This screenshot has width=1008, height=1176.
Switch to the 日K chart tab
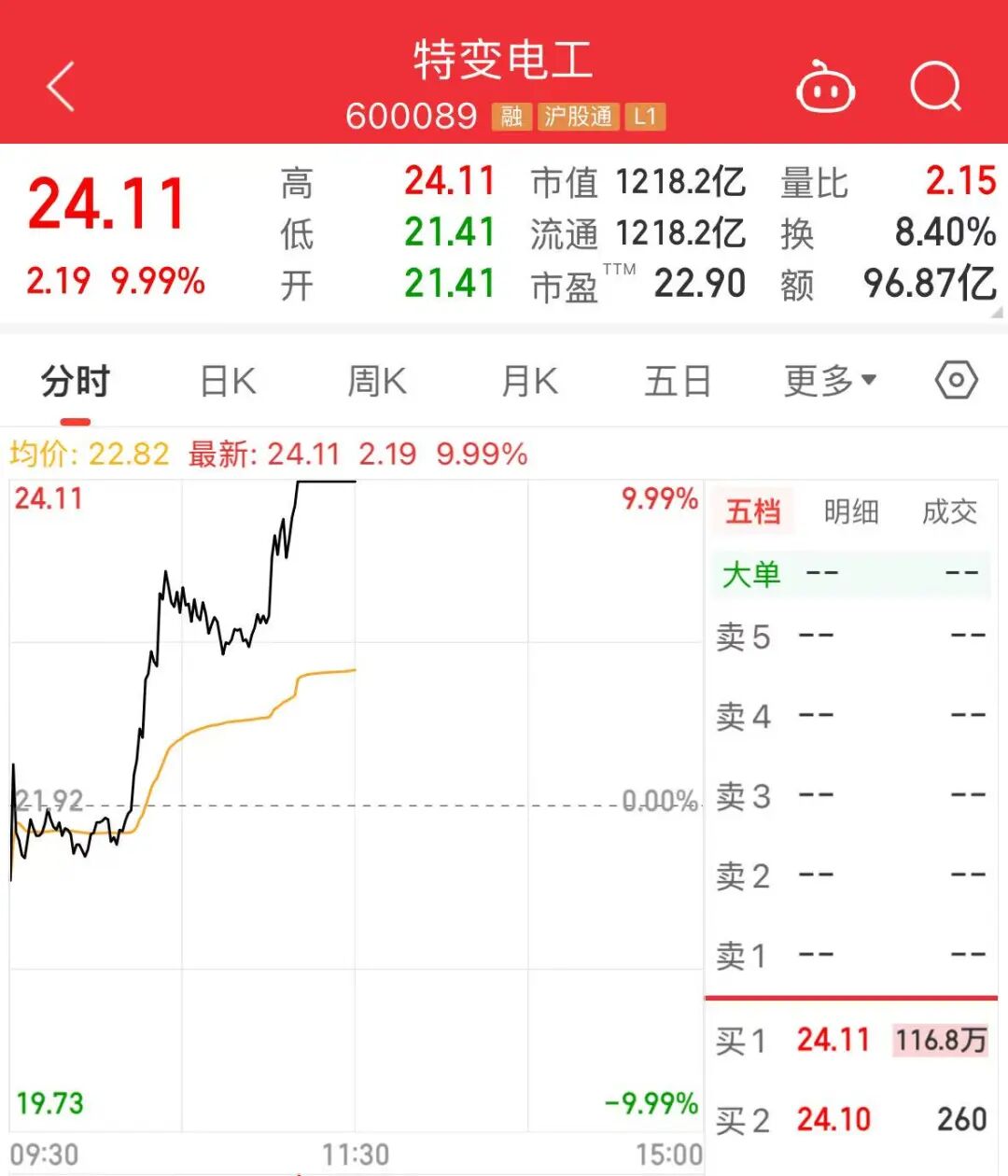click(x=228, y=382)
